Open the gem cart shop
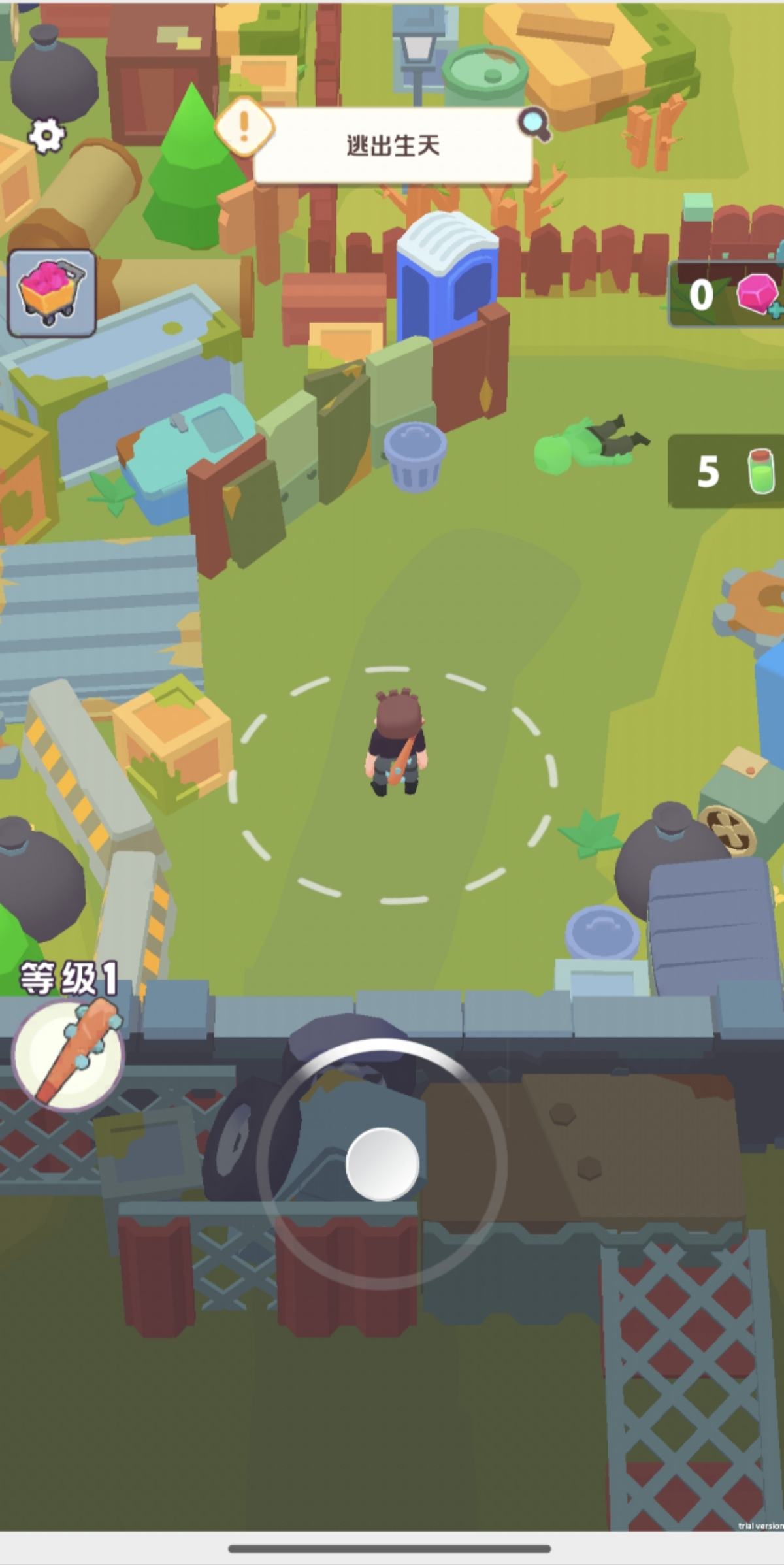Image resolution: width=784 pixels, height=1565 pixels. pyautogui.click(x=52, y=294)
